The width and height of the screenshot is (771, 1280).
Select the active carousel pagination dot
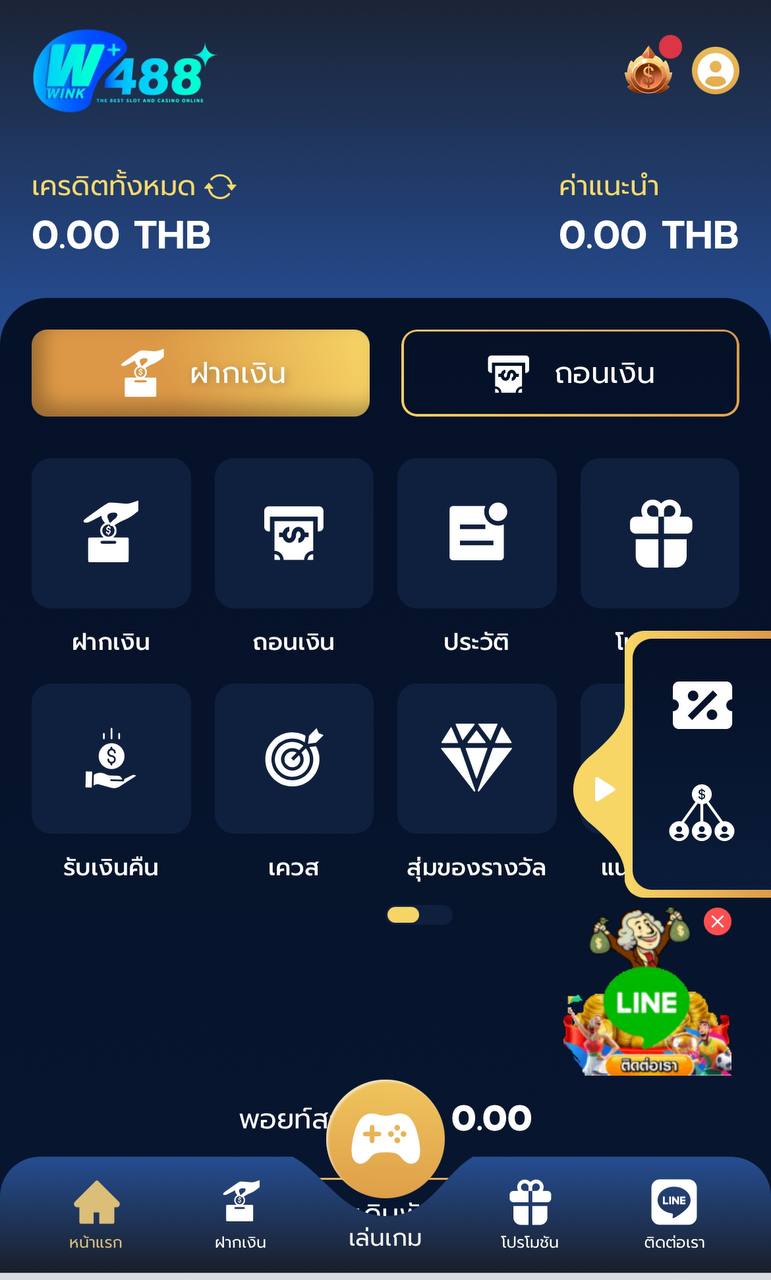(404, 914)
